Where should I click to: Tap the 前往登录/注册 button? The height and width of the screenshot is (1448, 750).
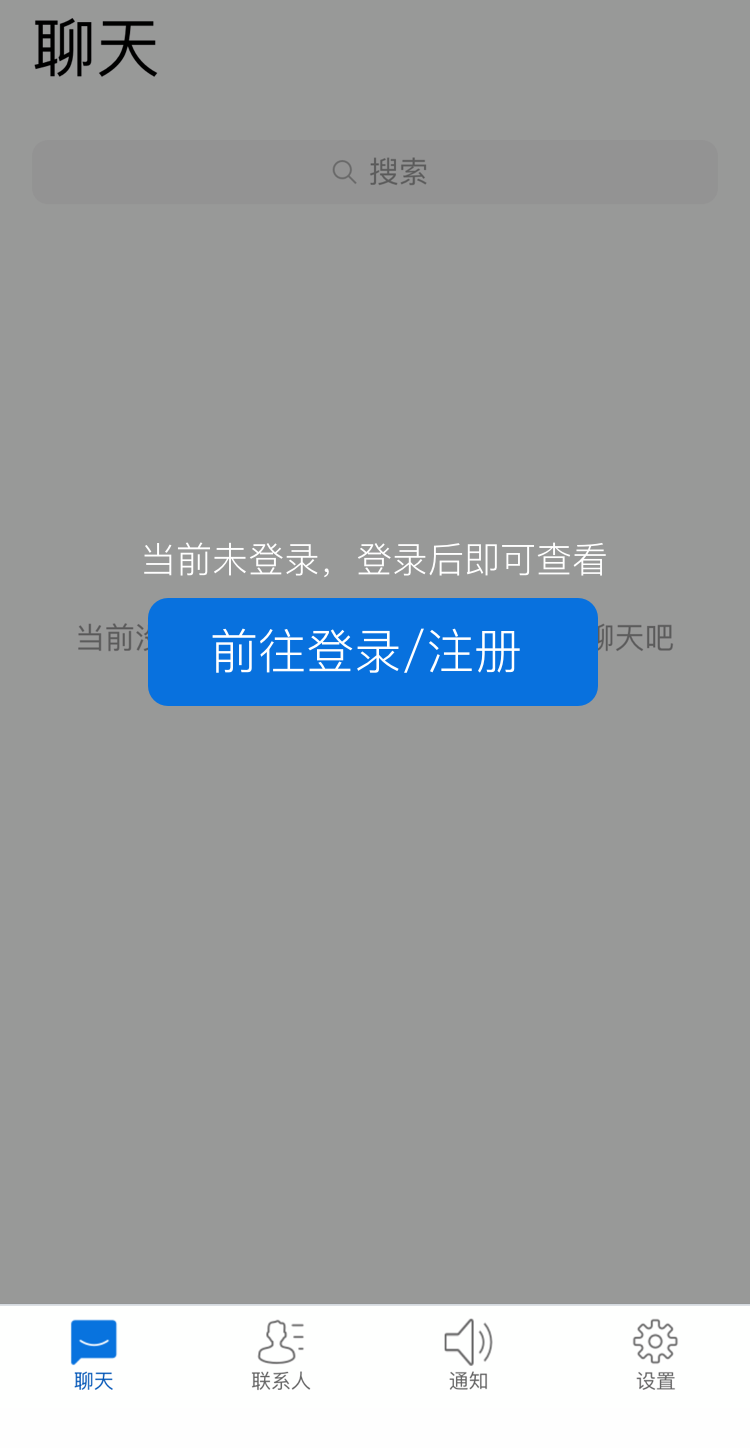pos(372,652)
